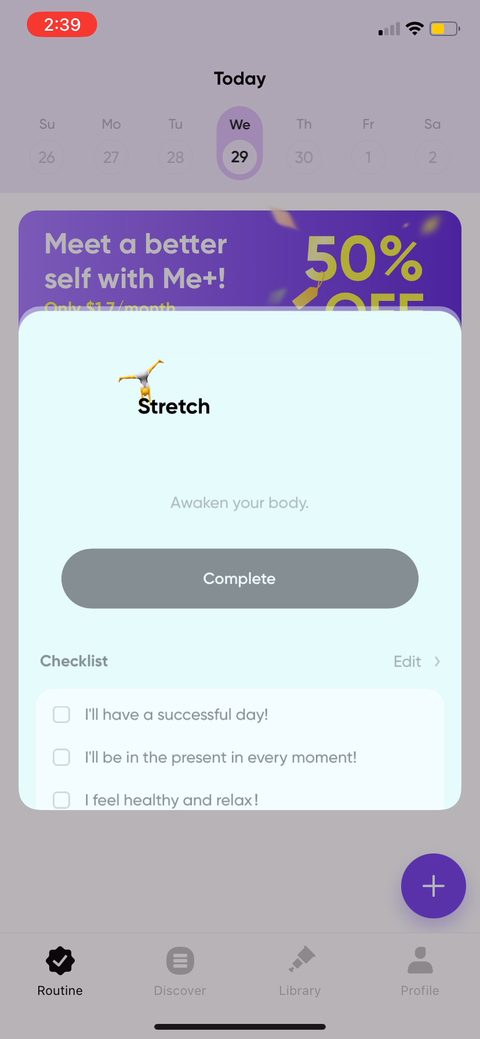
Task: Open the Me+ 50% OFF banner
Action: pos(239,260)
